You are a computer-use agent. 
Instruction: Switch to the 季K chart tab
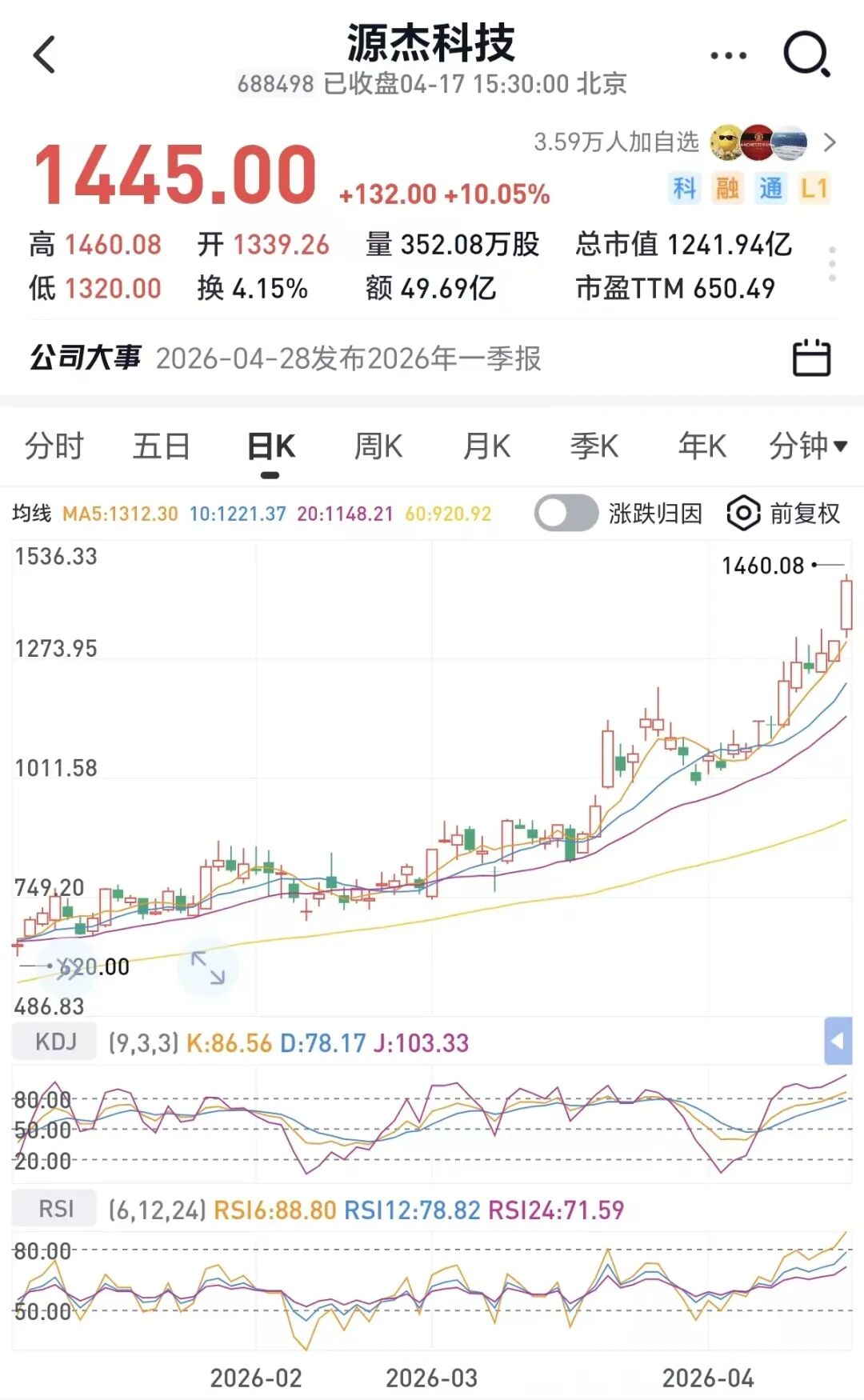point(594,446)
